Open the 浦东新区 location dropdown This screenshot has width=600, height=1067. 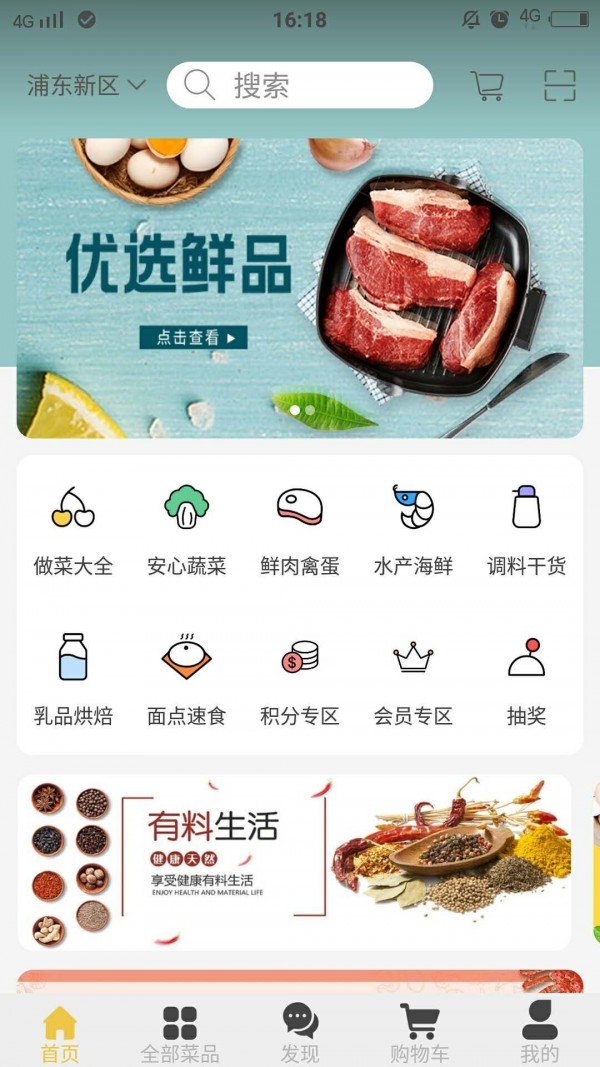click(x=86, y=86)
